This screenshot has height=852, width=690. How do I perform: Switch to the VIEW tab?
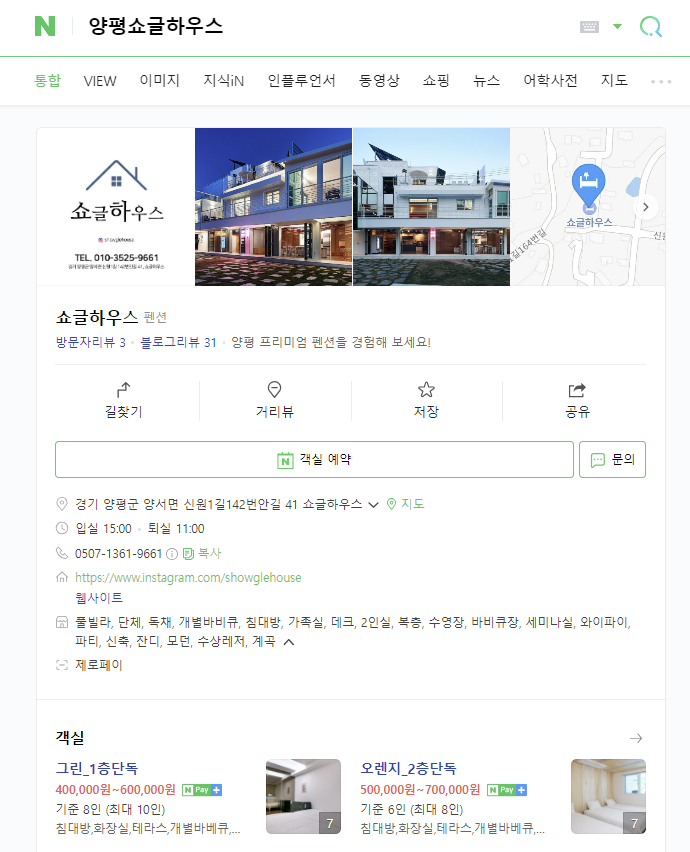pos(100,81)
